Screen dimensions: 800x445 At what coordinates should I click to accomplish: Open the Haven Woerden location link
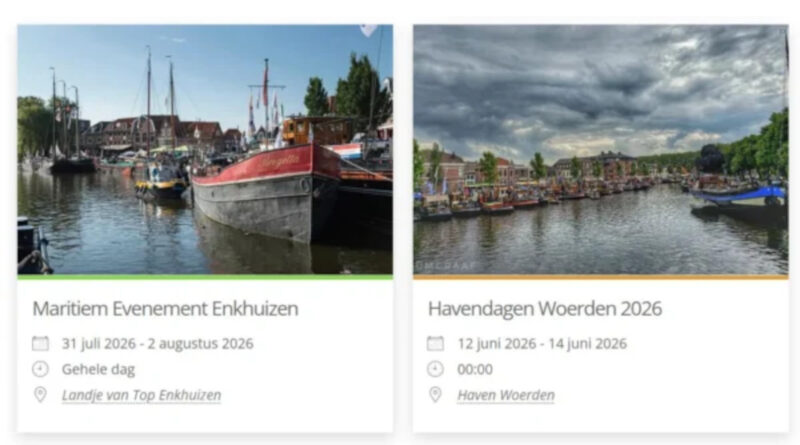(x=505, y=395)
